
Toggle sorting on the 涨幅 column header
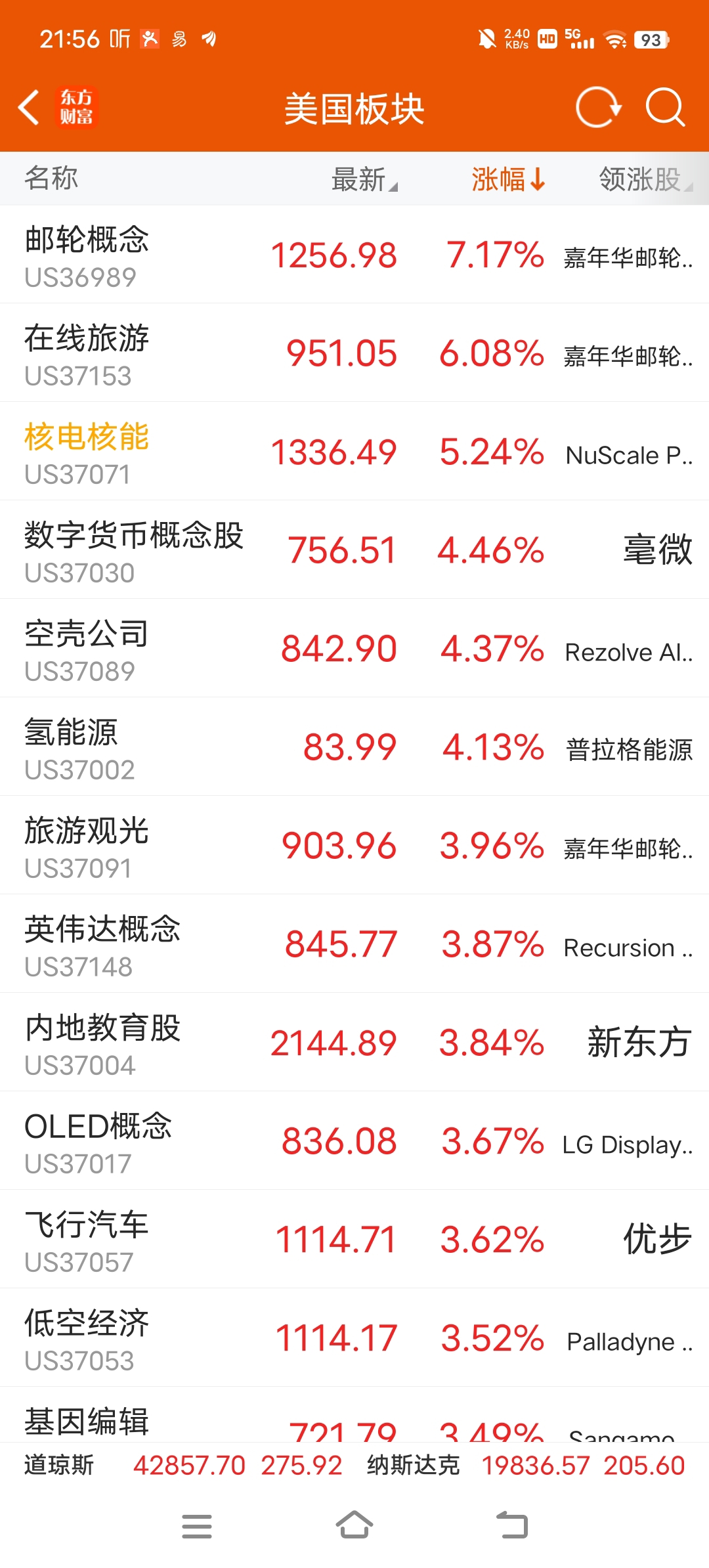[508, 179]
